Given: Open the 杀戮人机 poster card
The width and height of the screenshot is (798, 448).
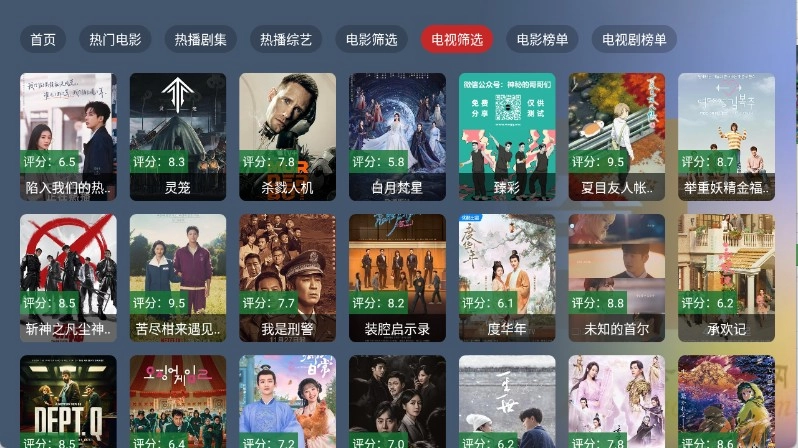Looking at the screenshot, I should coord(288,137).
